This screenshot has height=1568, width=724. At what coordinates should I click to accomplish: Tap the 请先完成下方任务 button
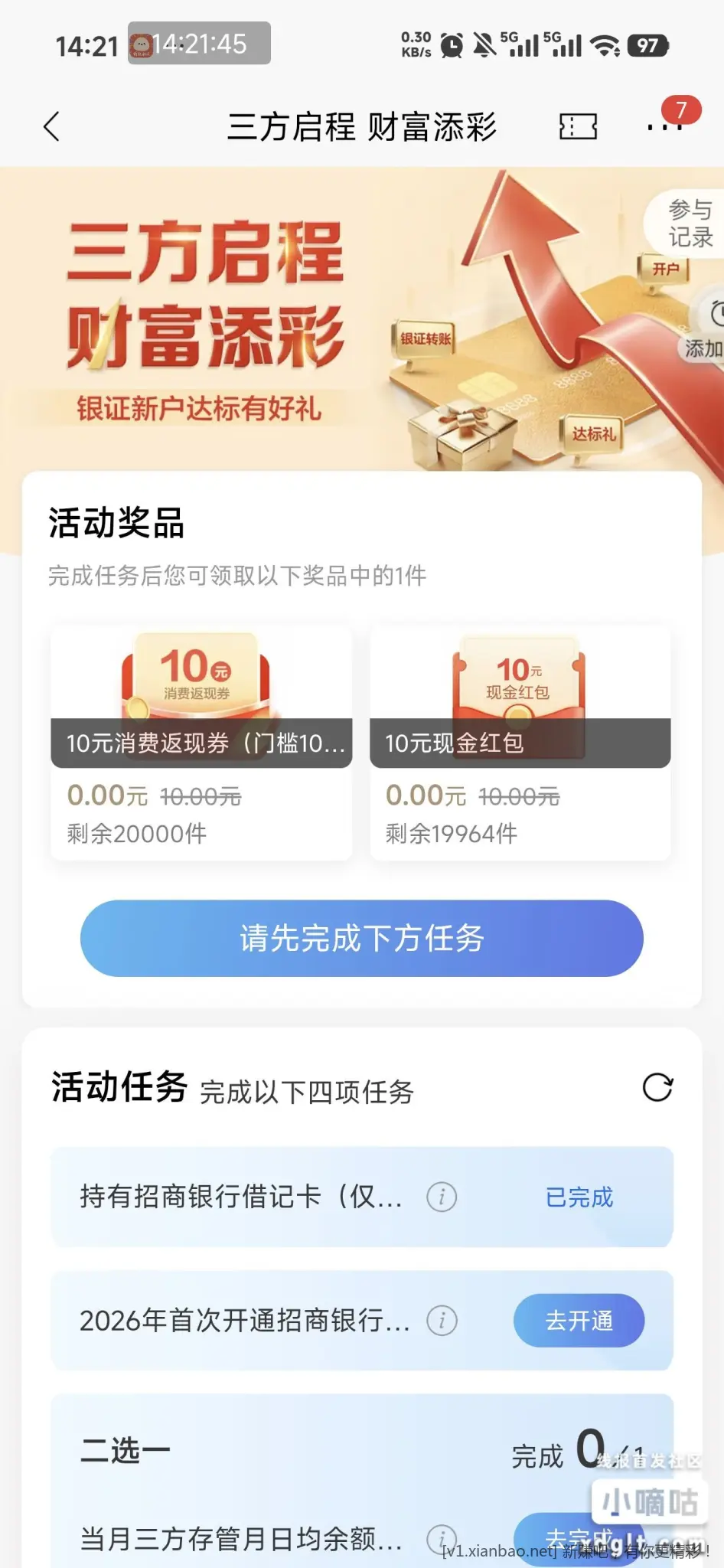point(361,938)
